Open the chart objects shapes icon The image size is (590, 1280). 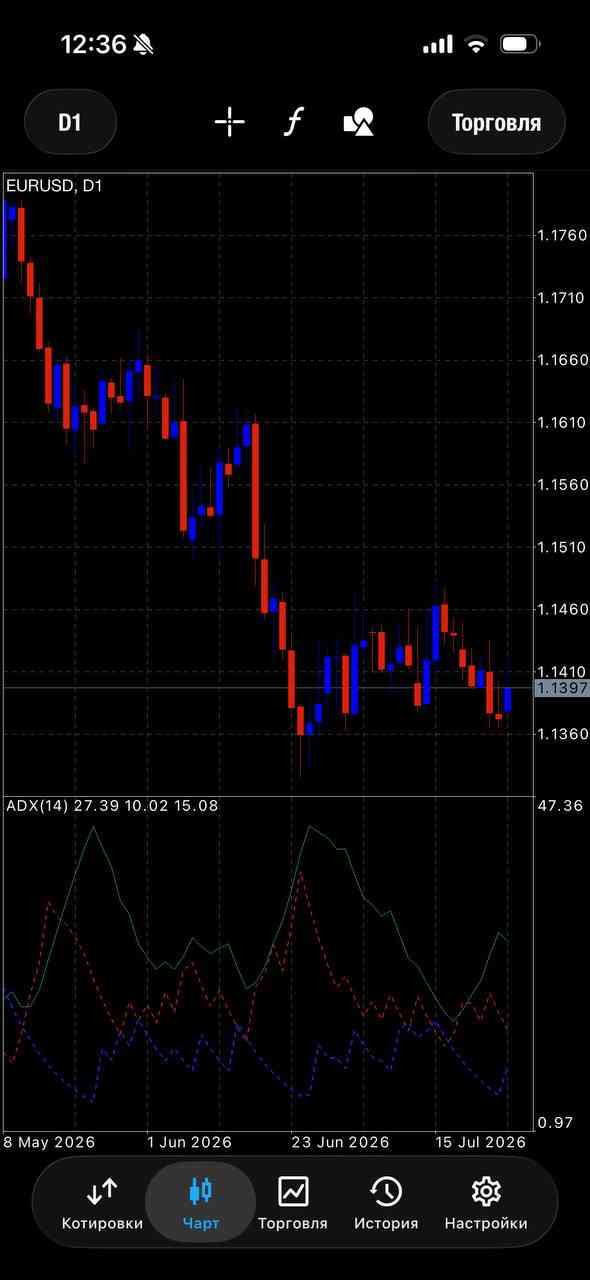358,123
